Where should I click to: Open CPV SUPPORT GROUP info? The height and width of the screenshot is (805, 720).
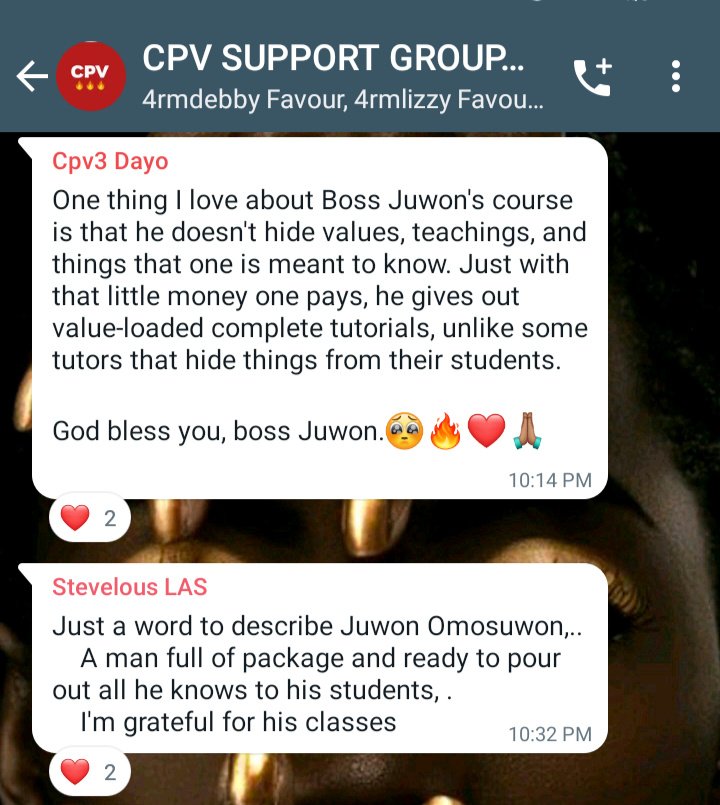[333, 75]
